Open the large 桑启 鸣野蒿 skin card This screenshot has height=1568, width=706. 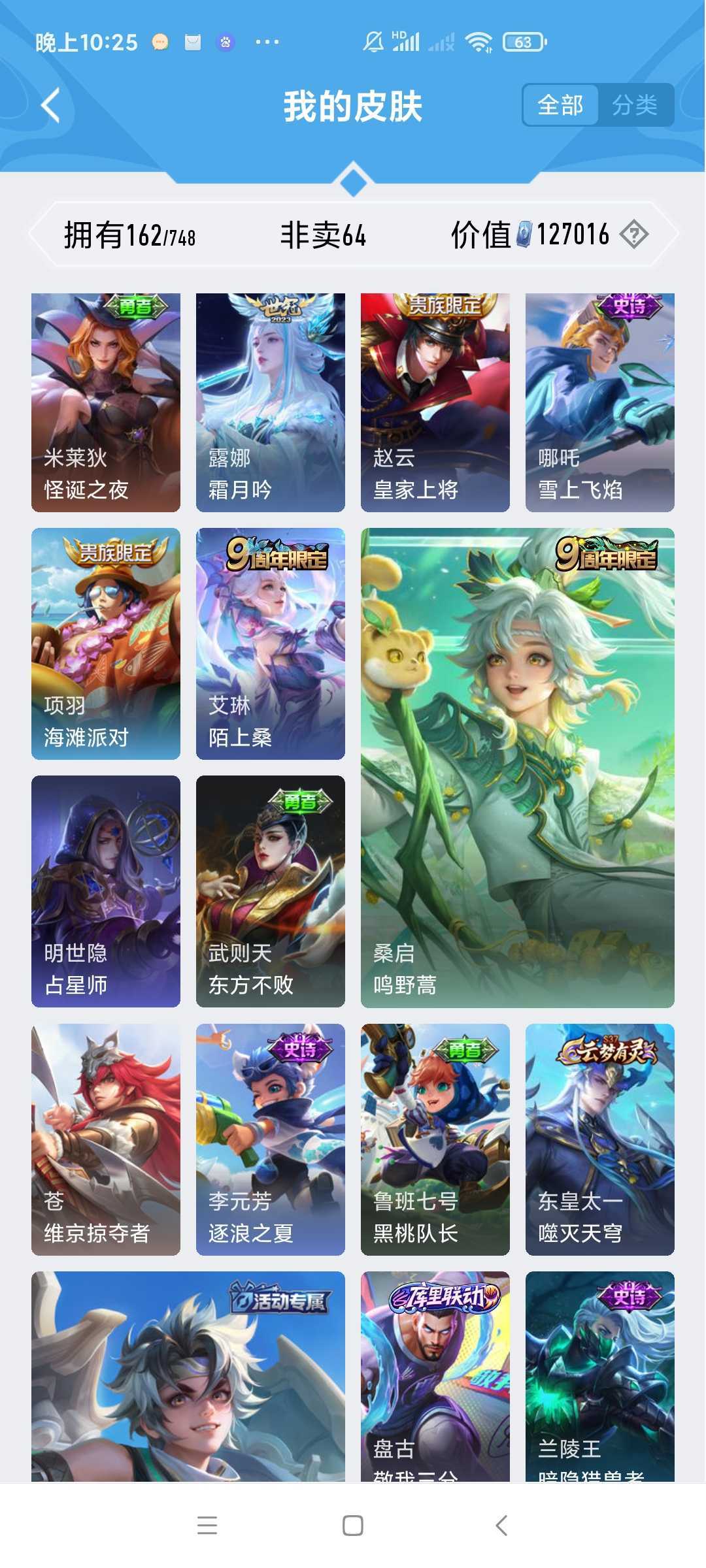[x=518, y=768]
